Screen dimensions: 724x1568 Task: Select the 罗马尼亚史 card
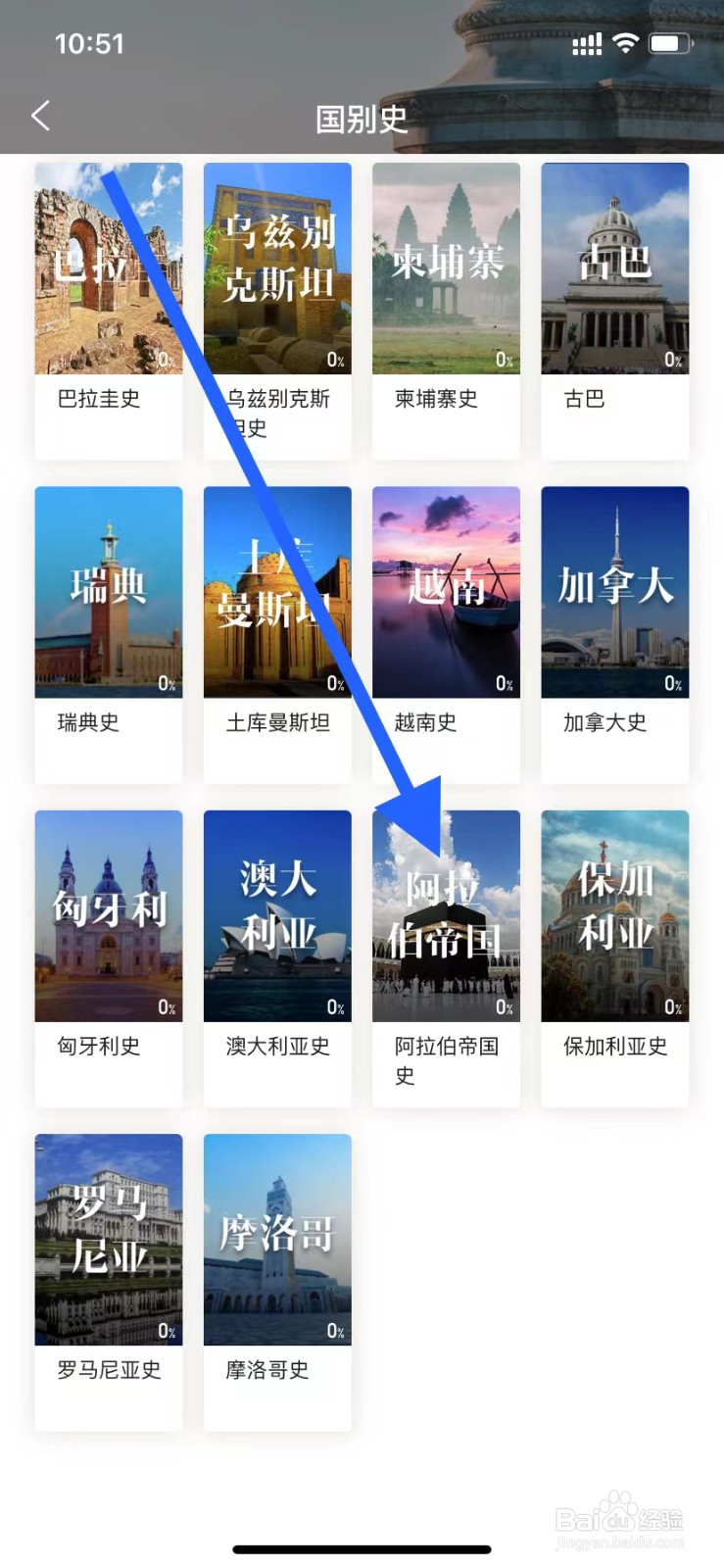108,1240
